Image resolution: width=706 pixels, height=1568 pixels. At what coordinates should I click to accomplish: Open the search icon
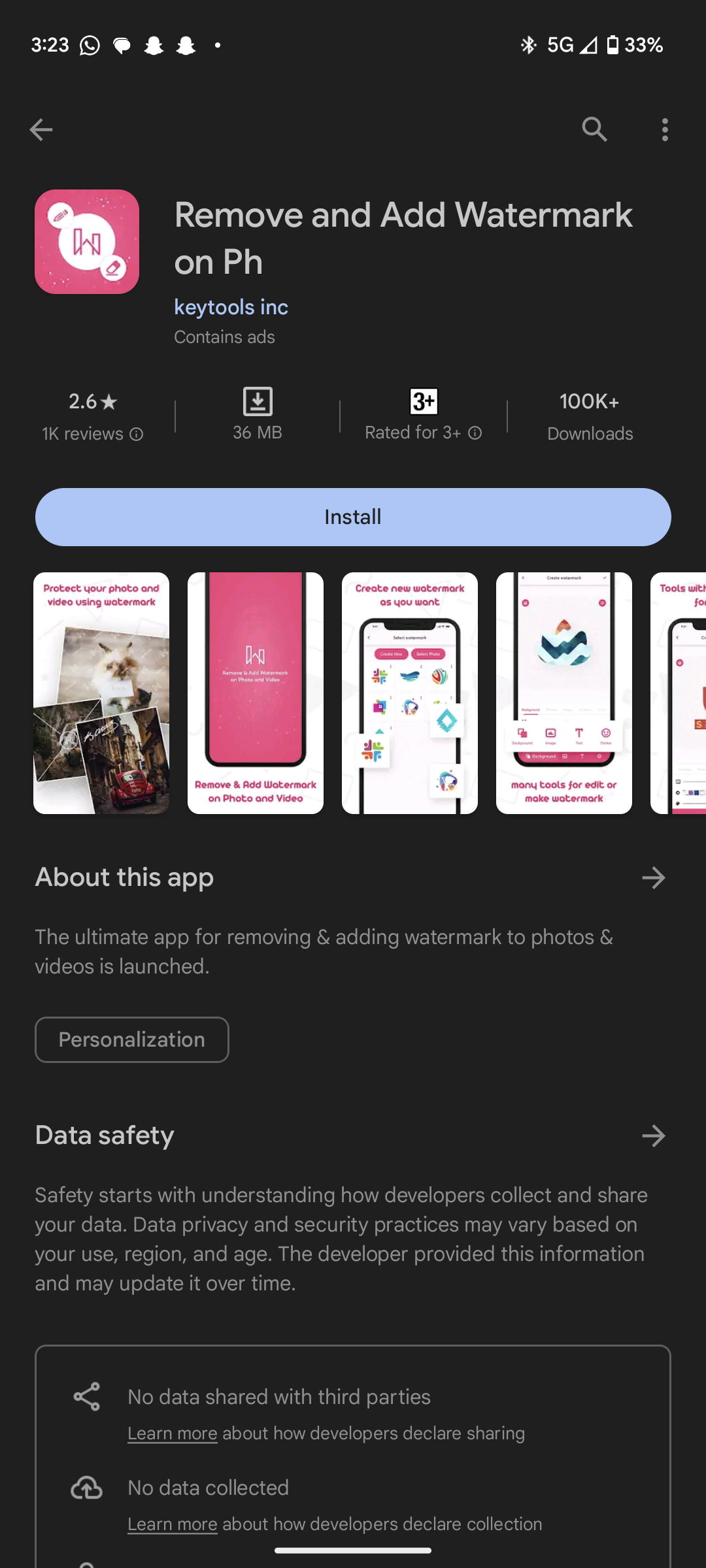pyautogui.click(x=594, y=129)
